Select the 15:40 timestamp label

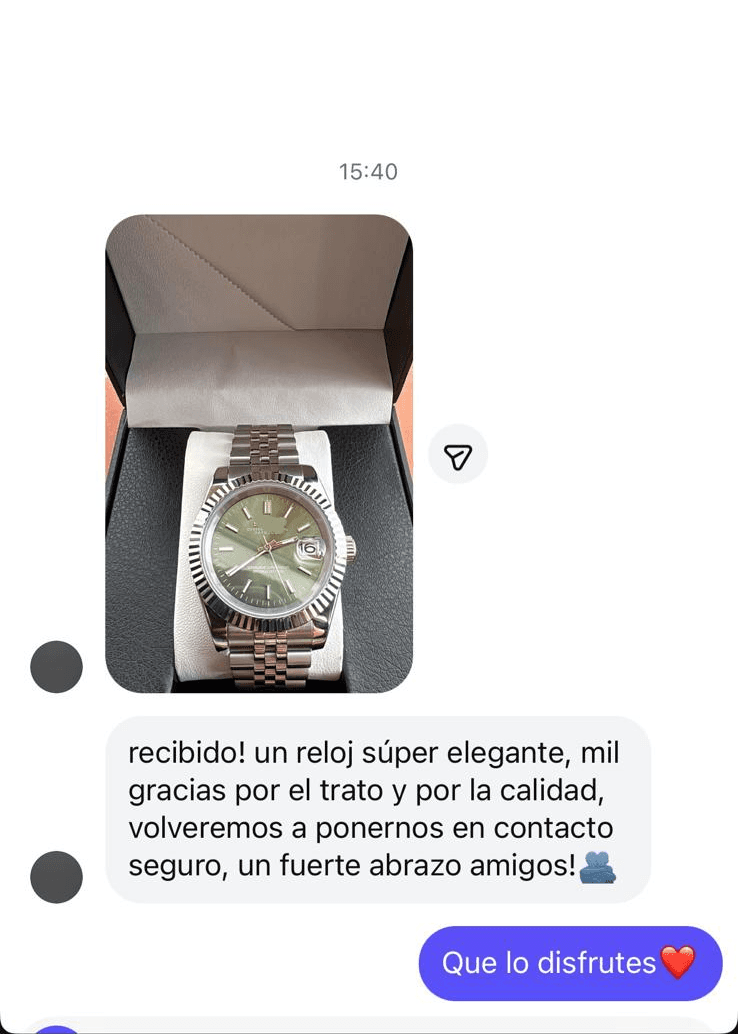click(x=368, y=171)
